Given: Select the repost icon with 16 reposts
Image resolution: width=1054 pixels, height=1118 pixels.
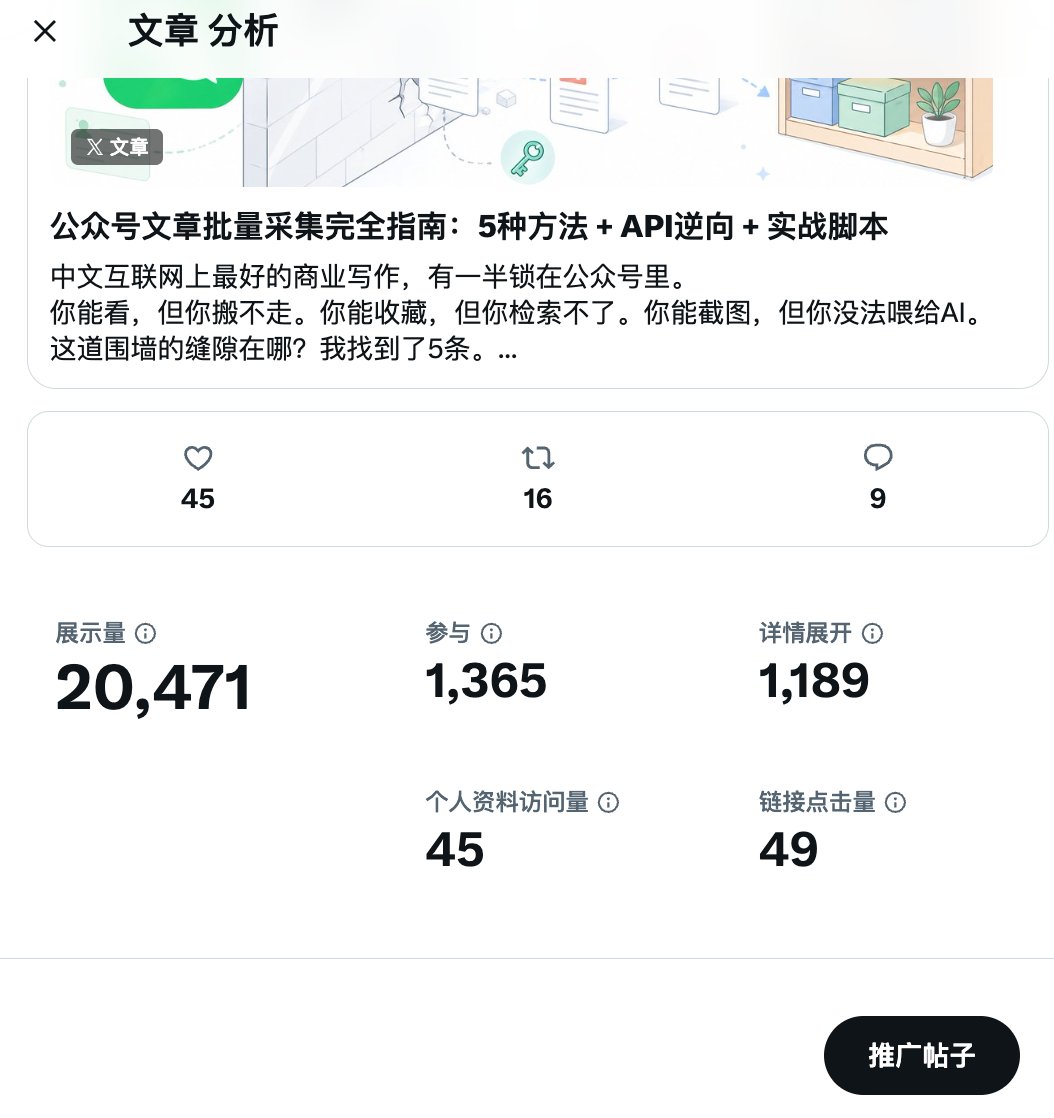Looking at the screenshot, I should point(538,458).
